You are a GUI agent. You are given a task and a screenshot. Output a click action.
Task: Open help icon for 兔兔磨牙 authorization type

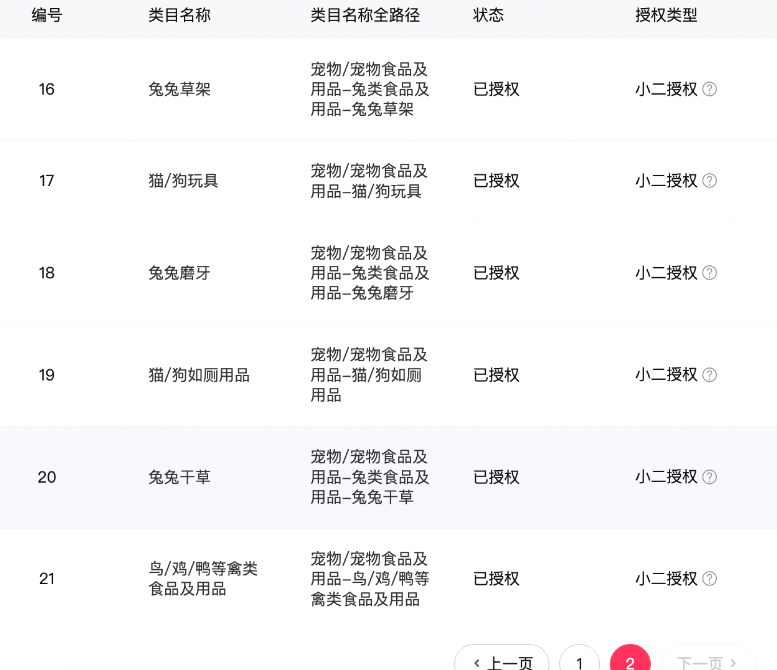709,273
